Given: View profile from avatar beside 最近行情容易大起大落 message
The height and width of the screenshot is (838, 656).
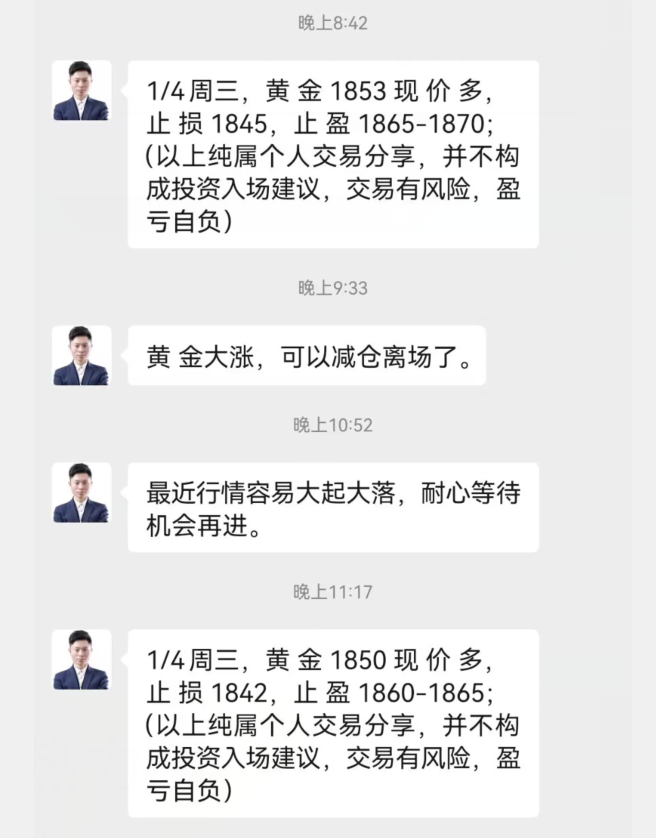Looking at the screenshot, I should (81, 493).
